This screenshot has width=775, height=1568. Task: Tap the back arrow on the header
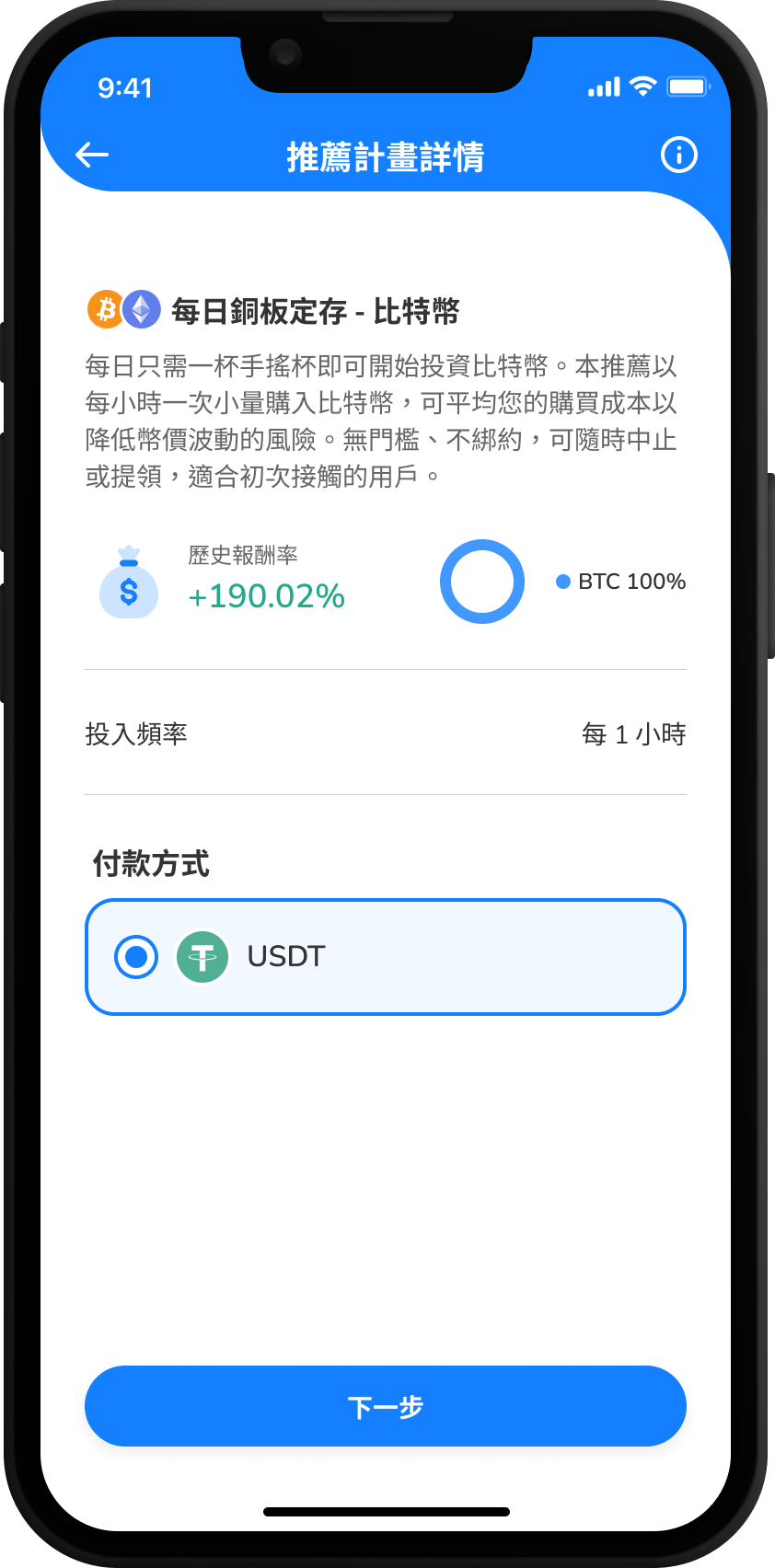(91, 155)
